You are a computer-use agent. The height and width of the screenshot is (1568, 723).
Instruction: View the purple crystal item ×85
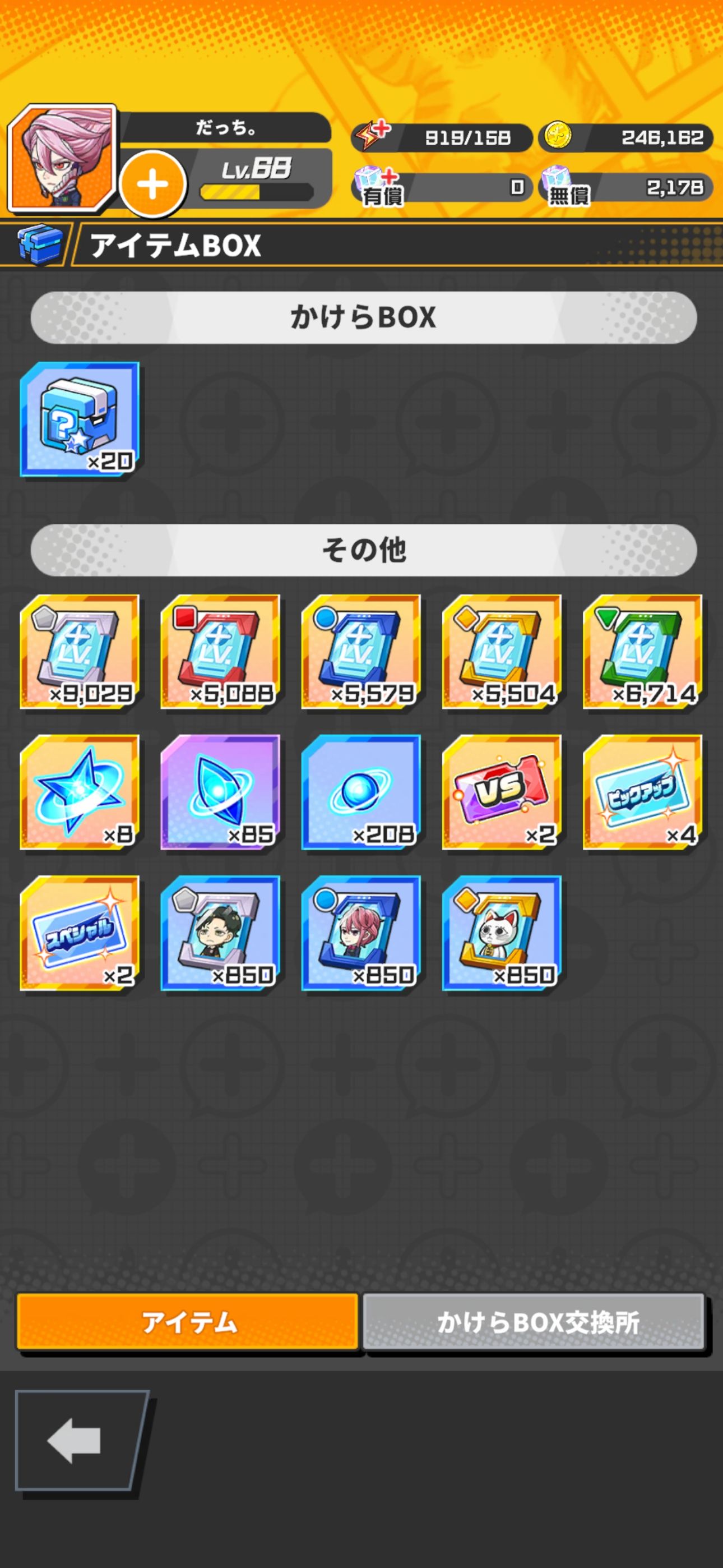(x=220, y=792)
